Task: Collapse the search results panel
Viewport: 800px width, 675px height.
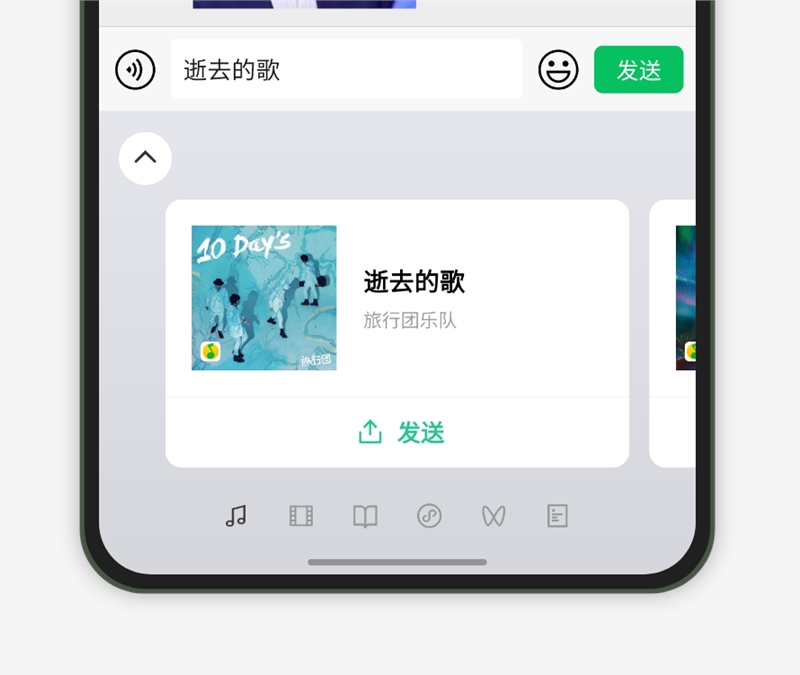Action: [x=145, y=158]
